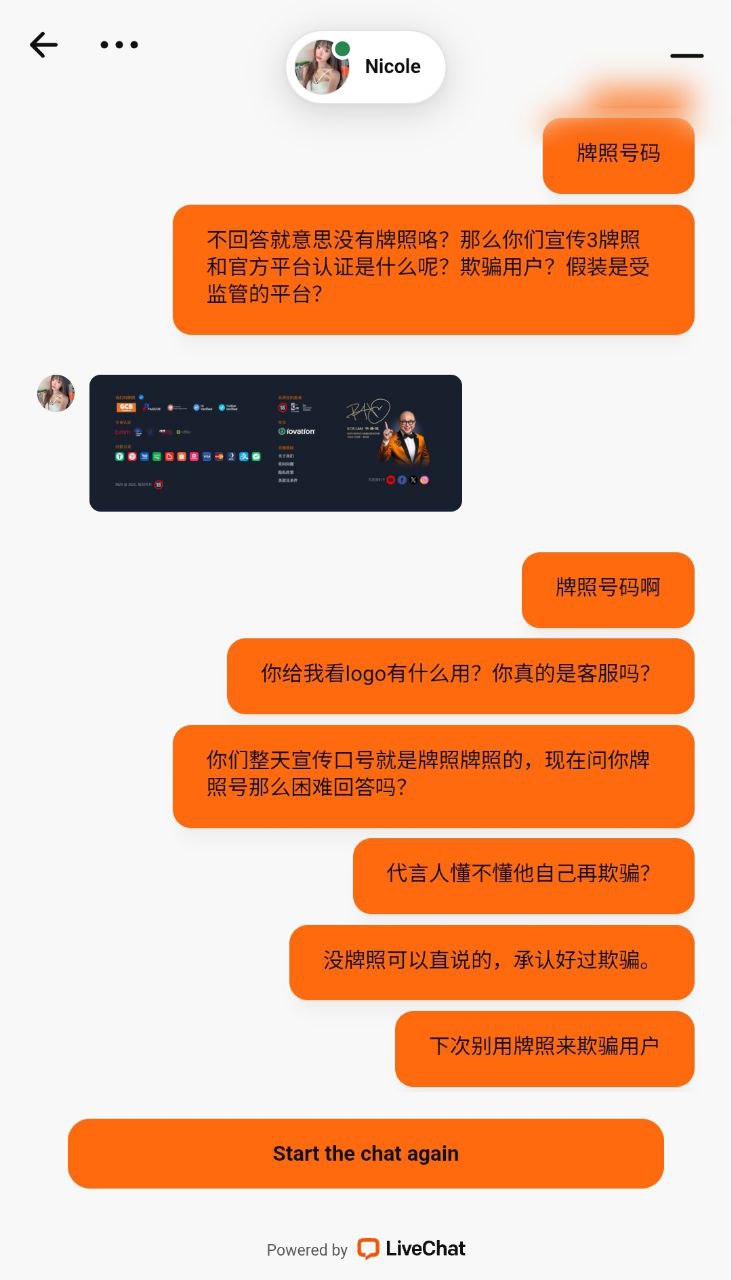Click the 下次别用牌照来欺骗用户 bubble

[x=544, y=1048]
